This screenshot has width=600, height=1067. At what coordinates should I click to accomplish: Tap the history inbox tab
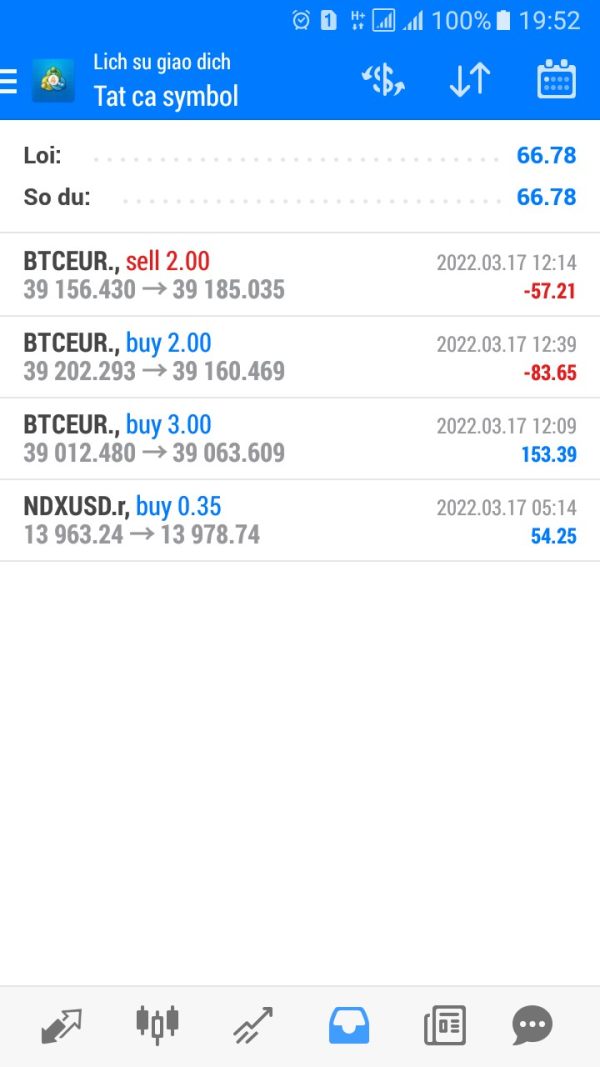click(x=349, y=1026)
